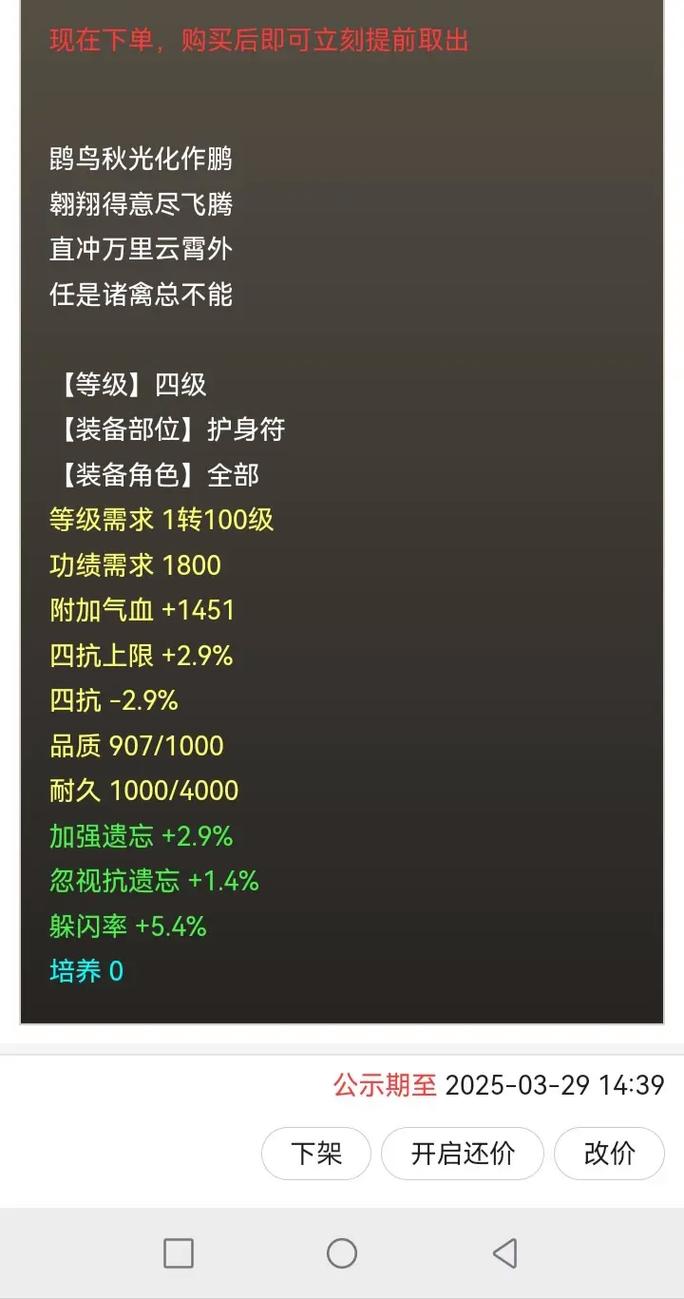Enable bargaining with the 开启还价 button
Image resolution: width=684 pixels, height=1299 pixels.
click(462, 1153)
